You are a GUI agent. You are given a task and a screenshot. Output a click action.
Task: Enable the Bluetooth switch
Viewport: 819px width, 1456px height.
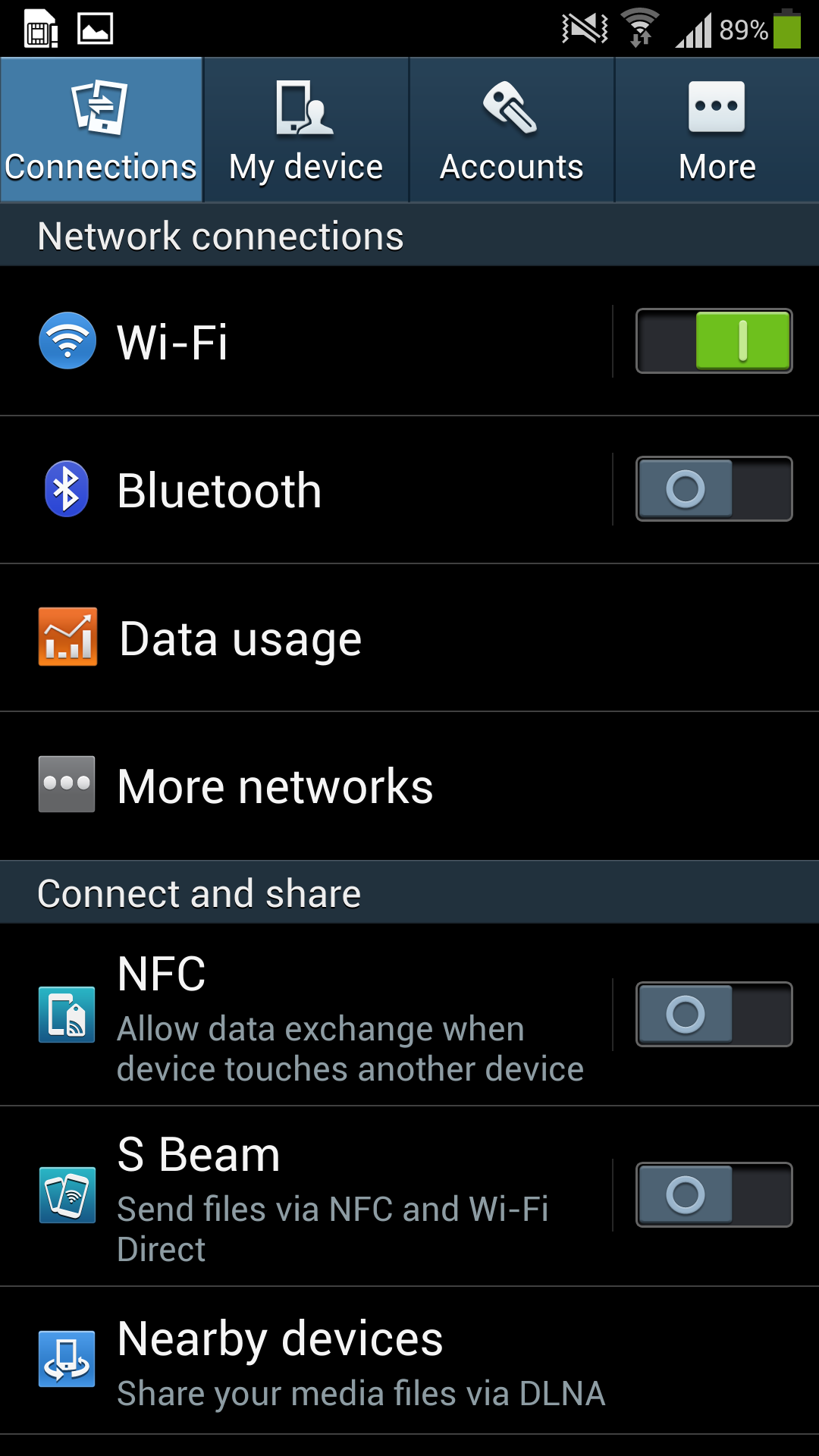714,488
